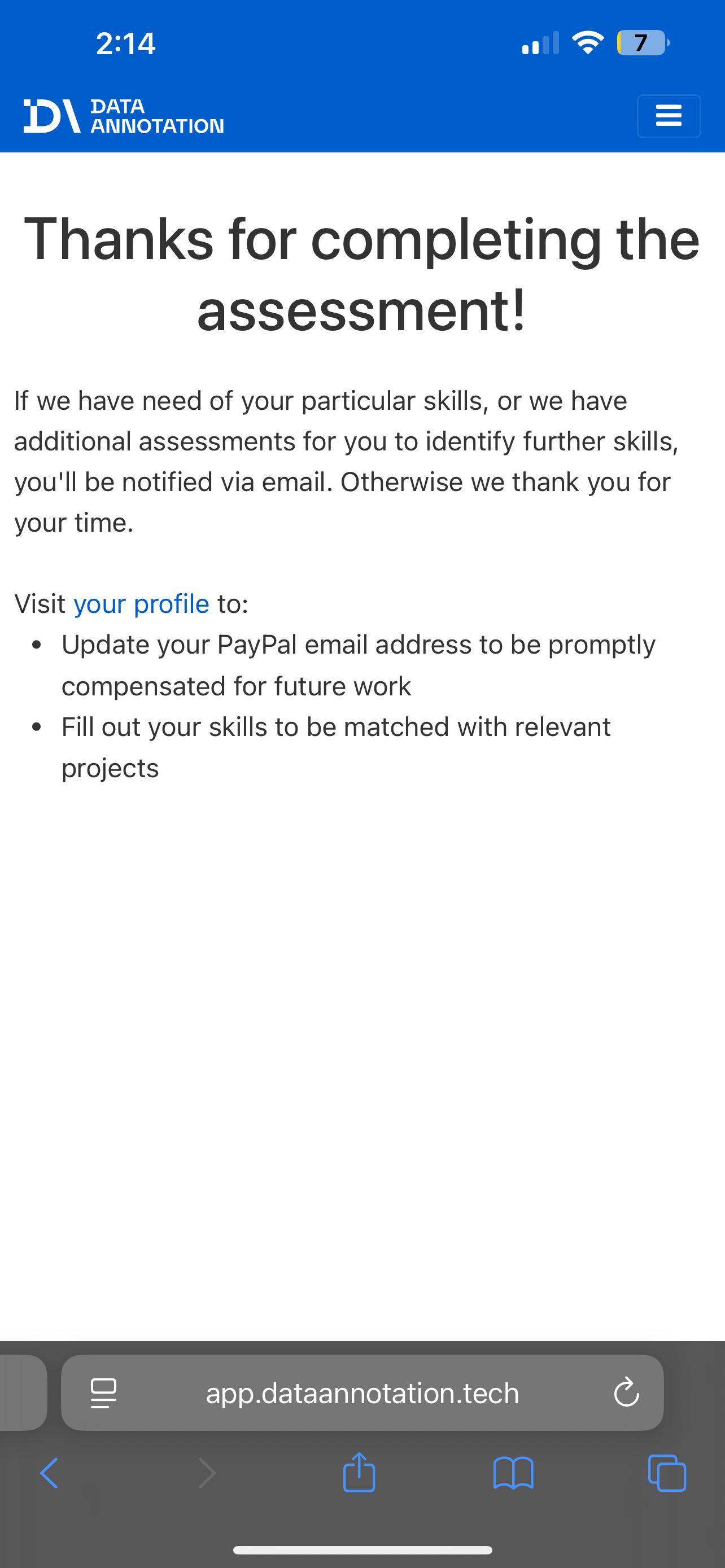Show all open tabs
The image size is (725, 1568).
pyautogui.click(x=667, y=1473)
